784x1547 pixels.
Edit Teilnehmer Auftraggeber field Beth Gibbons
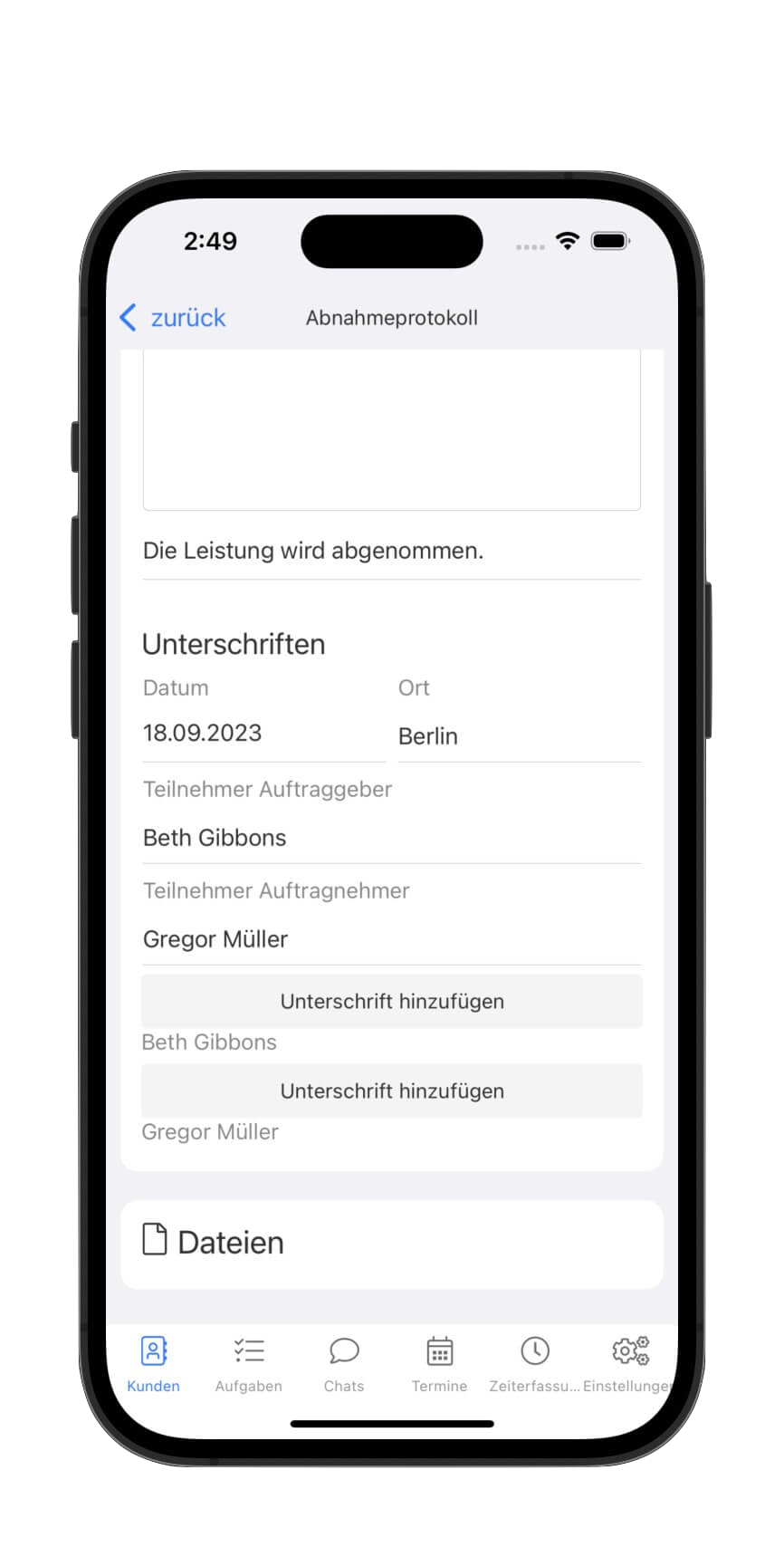pos(391,838)
